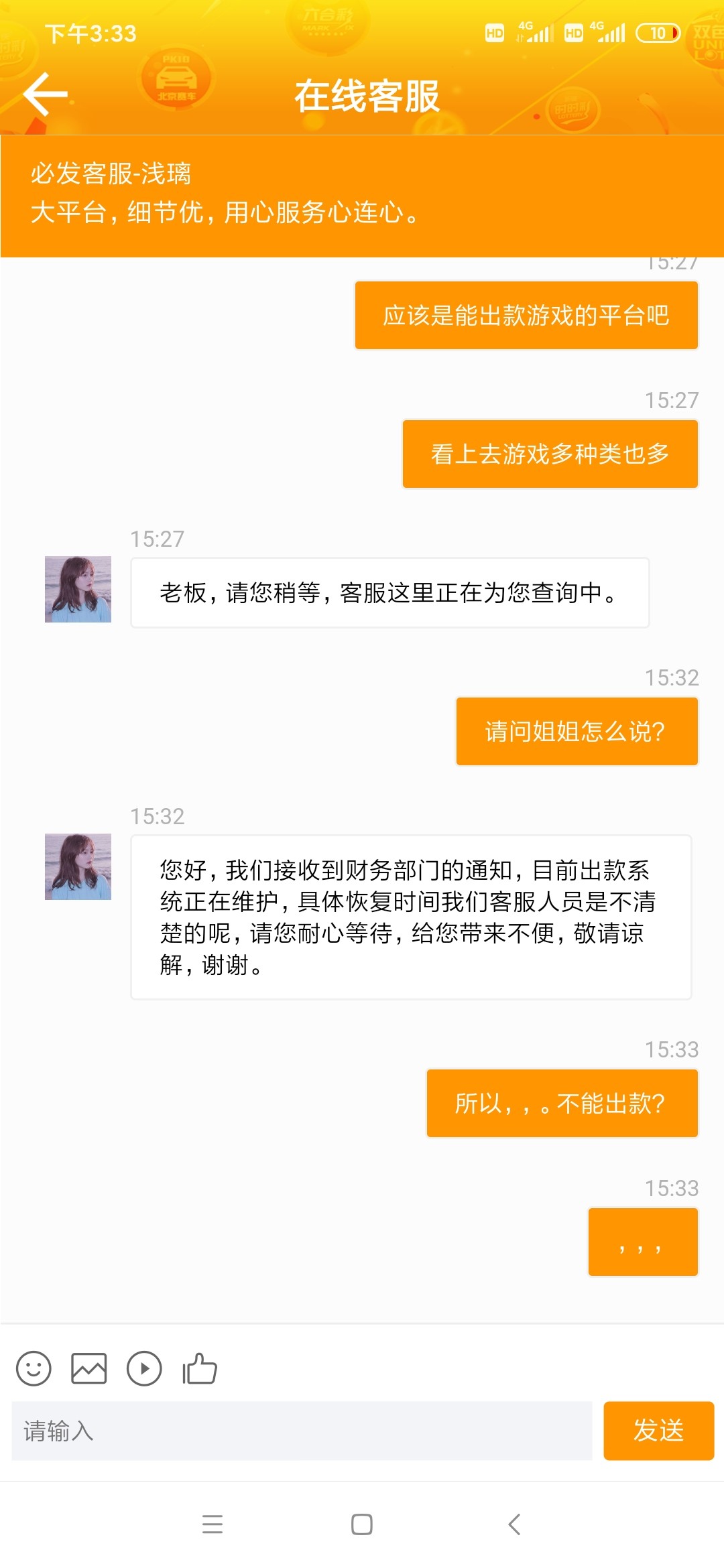The height and width of the screenshot is (1568, 724).
Task: Tap the video play icon
Action: 144,1368
